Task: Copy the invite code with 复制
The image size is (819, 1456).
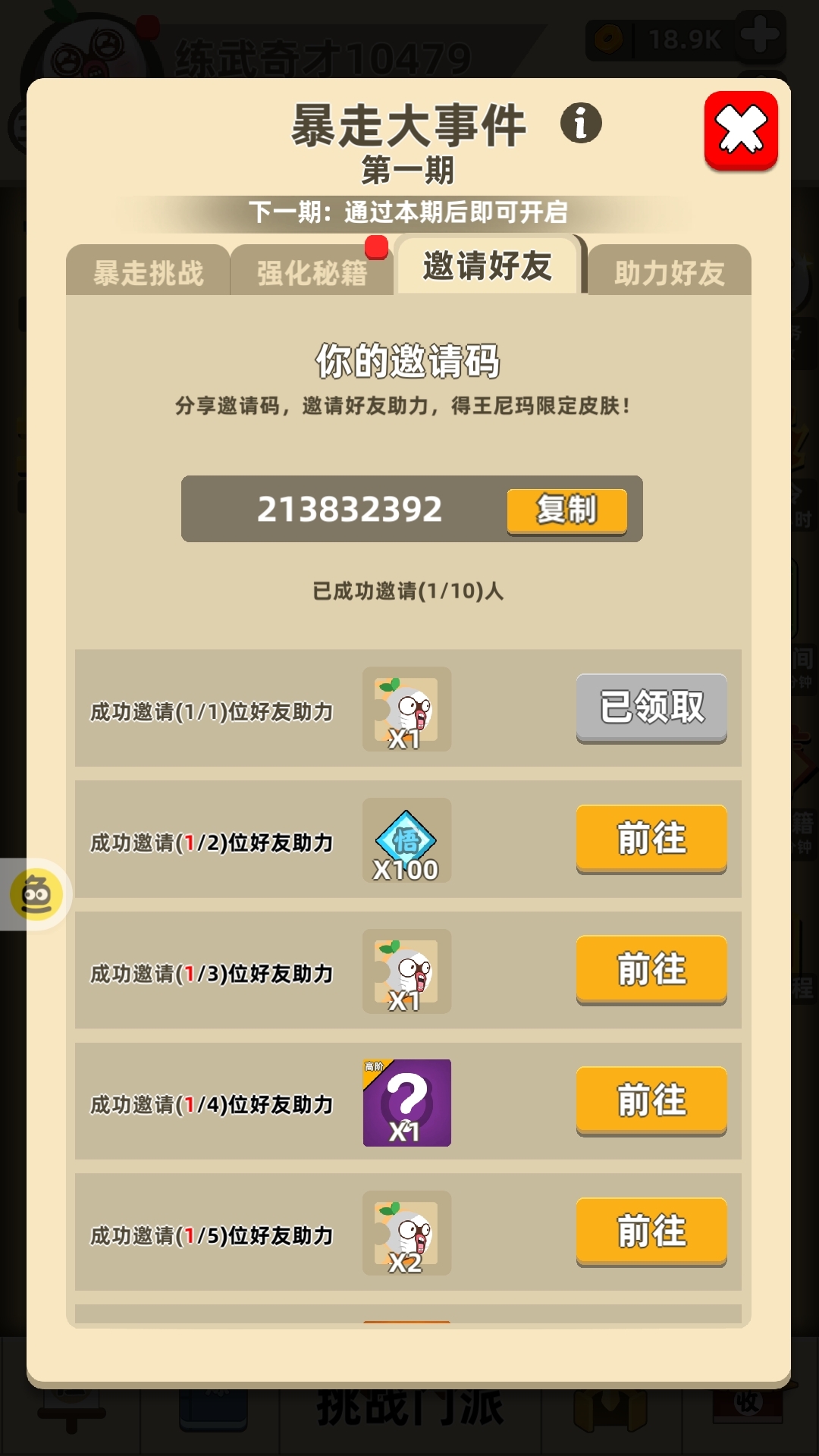Action: 566,510
